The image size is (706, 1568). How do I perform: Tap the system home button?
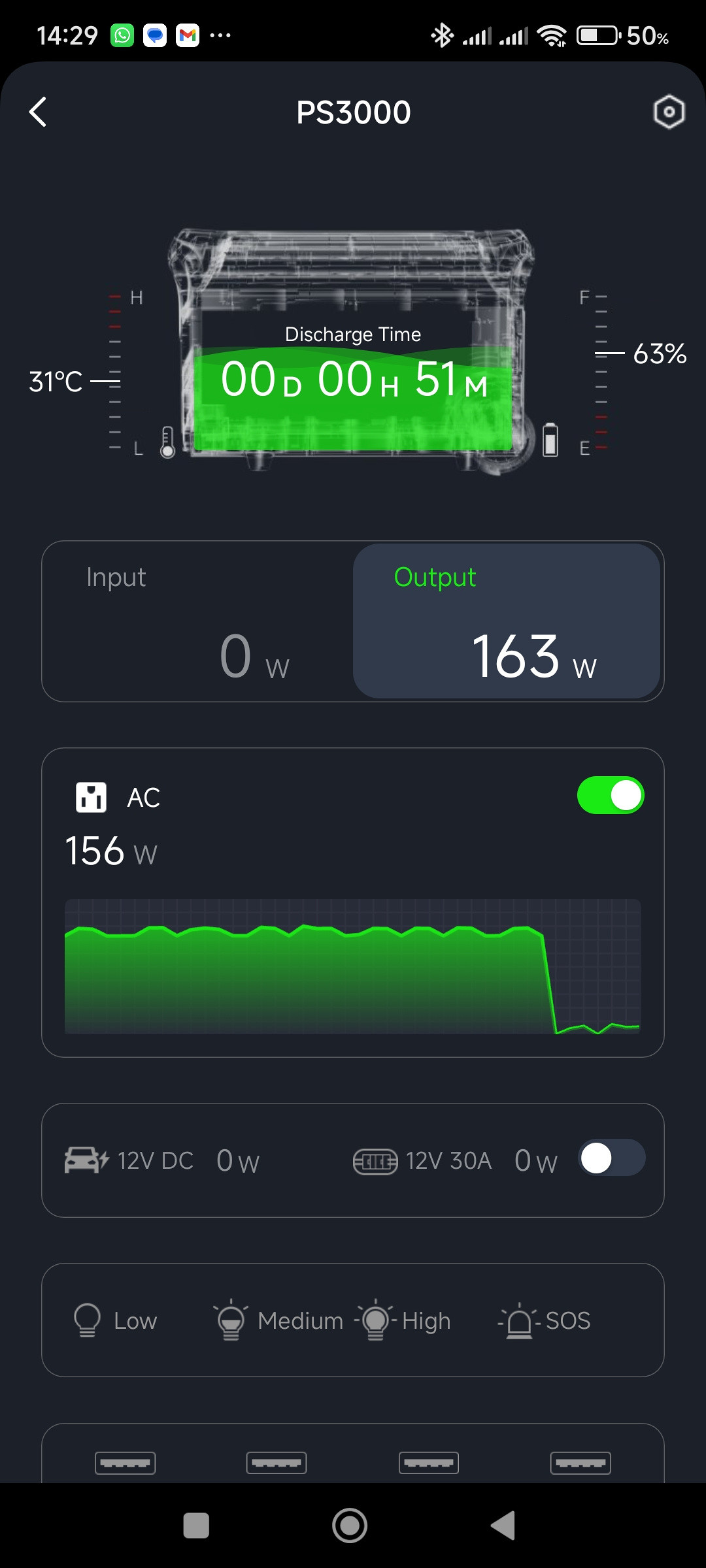tap(350, 1526)
